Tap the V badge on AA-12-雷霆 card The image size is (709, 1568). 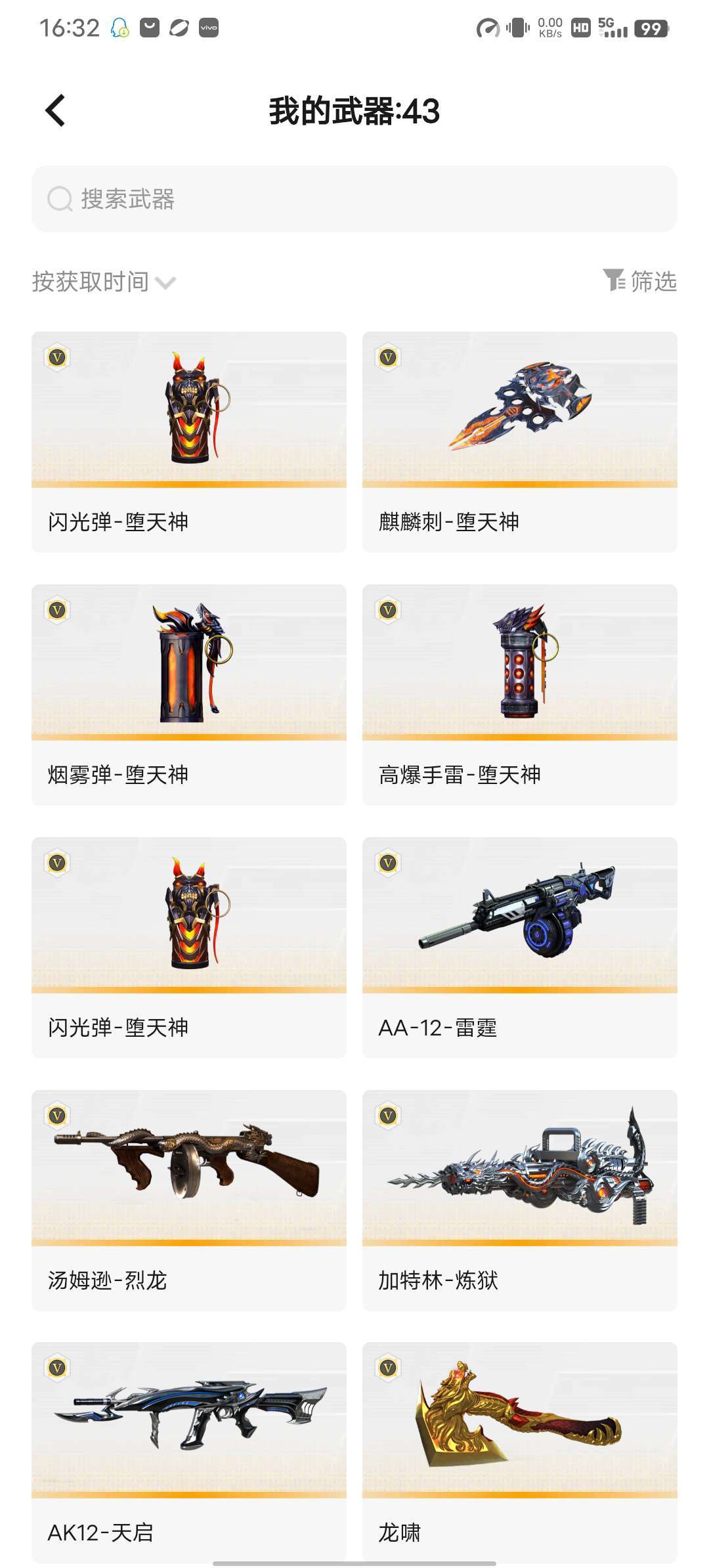coord(388,863)
